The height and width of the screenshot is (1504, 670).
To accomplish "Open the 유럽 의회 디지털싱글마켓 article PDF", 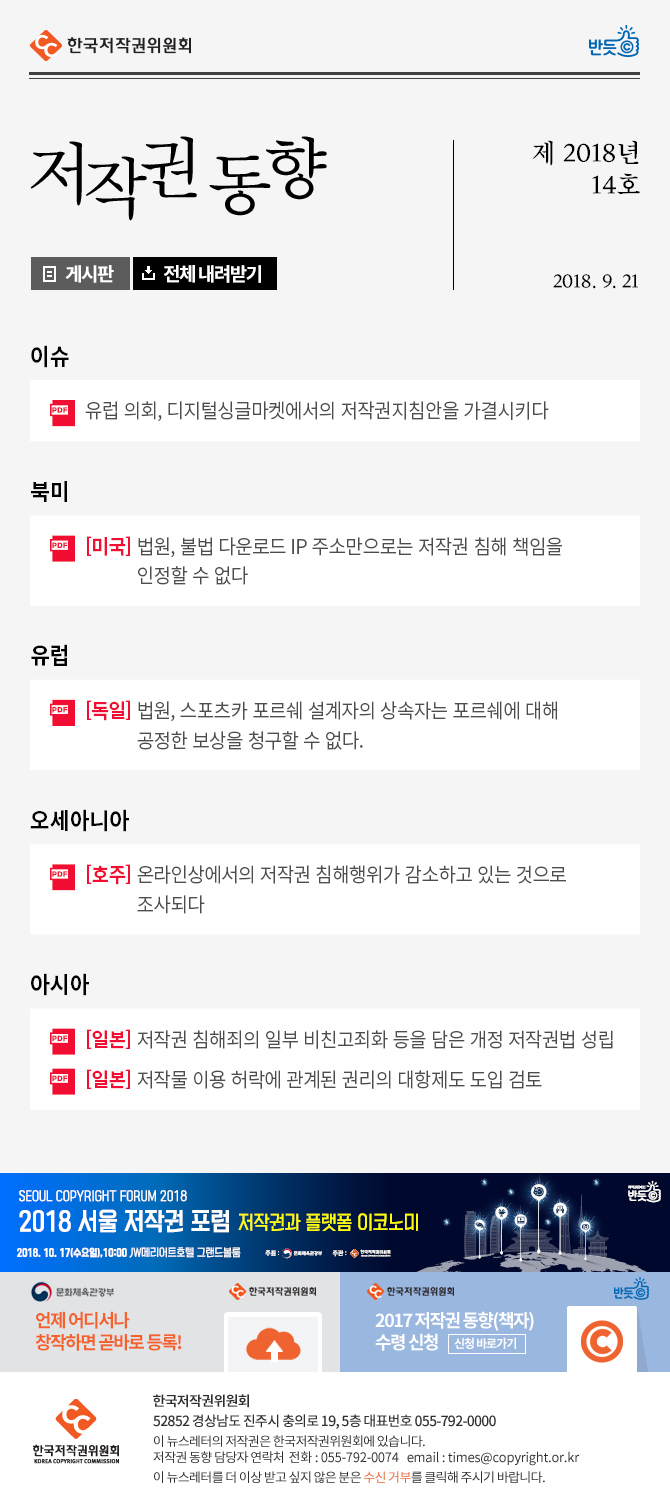I will (x=316, y=411).
